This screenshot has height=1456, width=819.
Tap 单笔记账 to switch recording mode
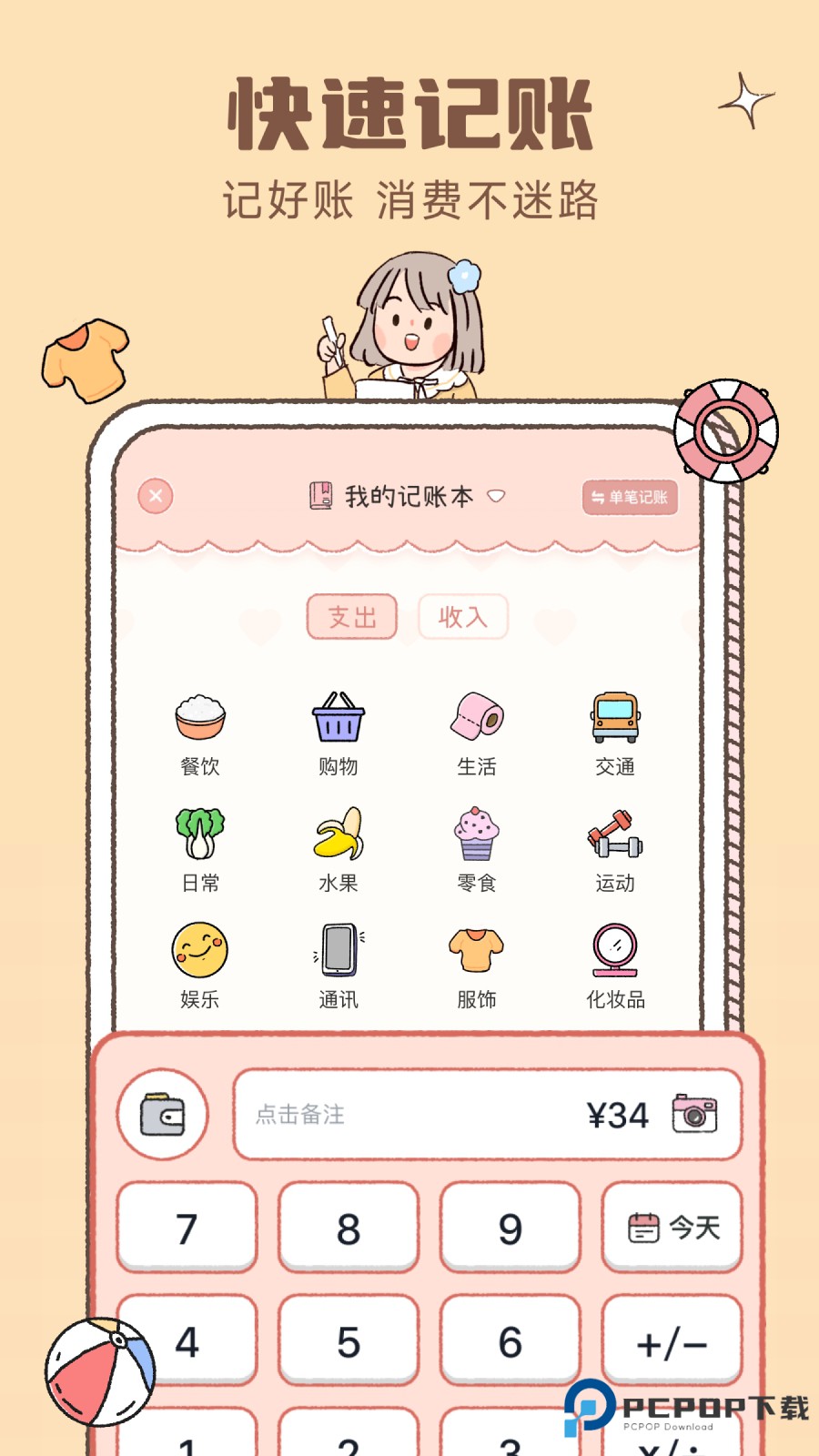630,498
